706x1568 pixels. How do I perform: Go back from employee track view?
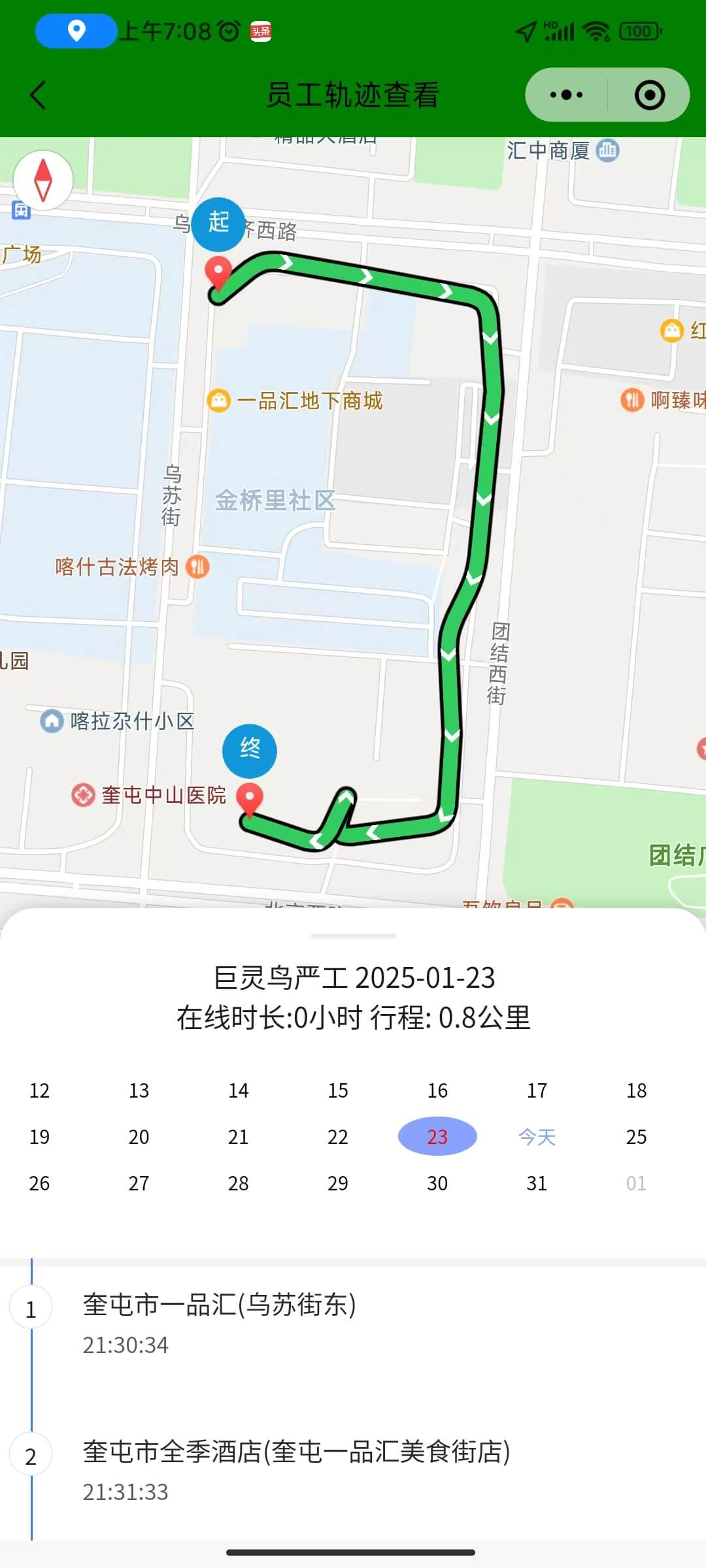coord(38,95)
